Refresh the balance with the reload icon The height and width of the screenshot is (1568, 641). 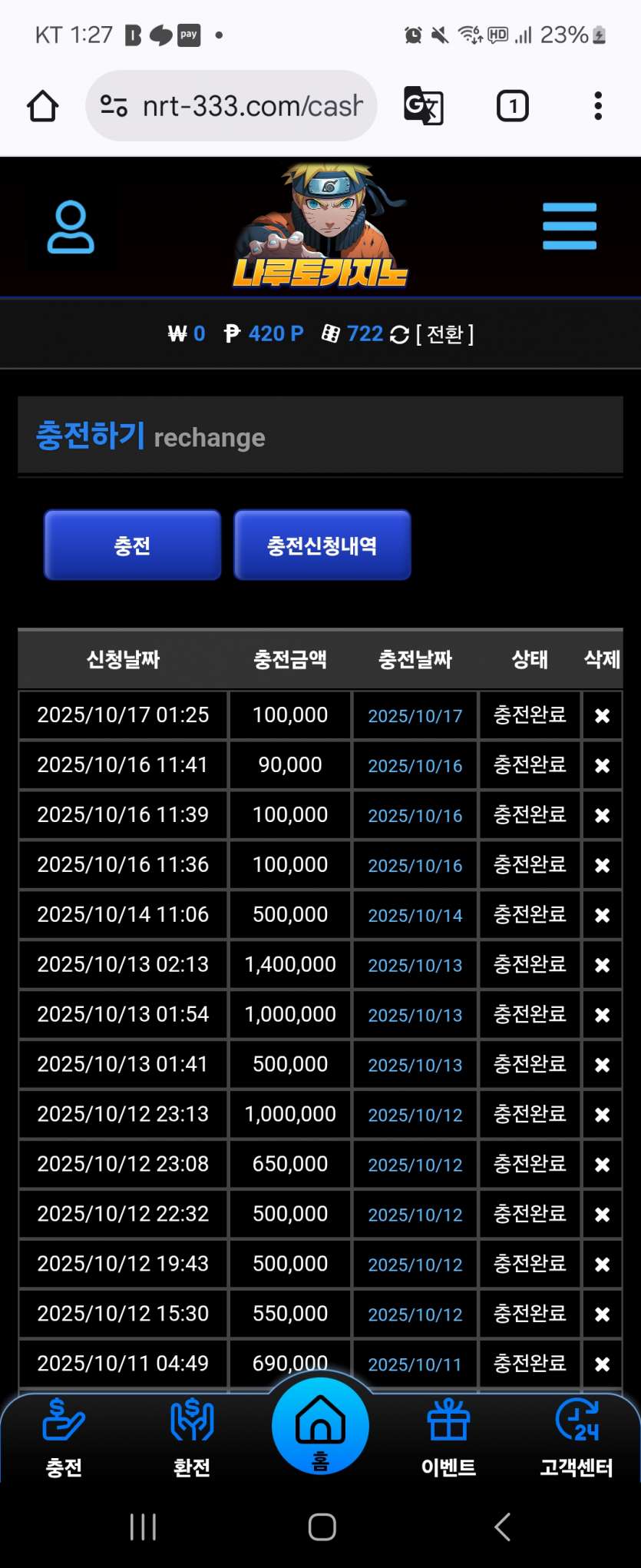(399, 335)
